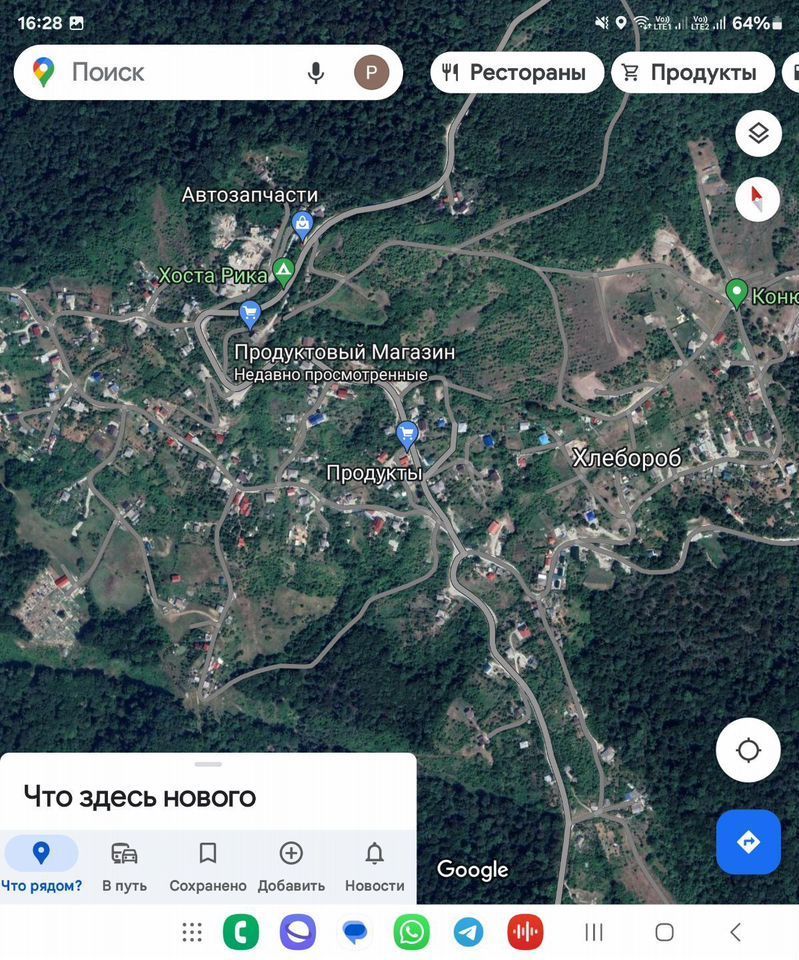
Task: Select the Автозапчасти shop marker
Action: (x=302, y=224)
